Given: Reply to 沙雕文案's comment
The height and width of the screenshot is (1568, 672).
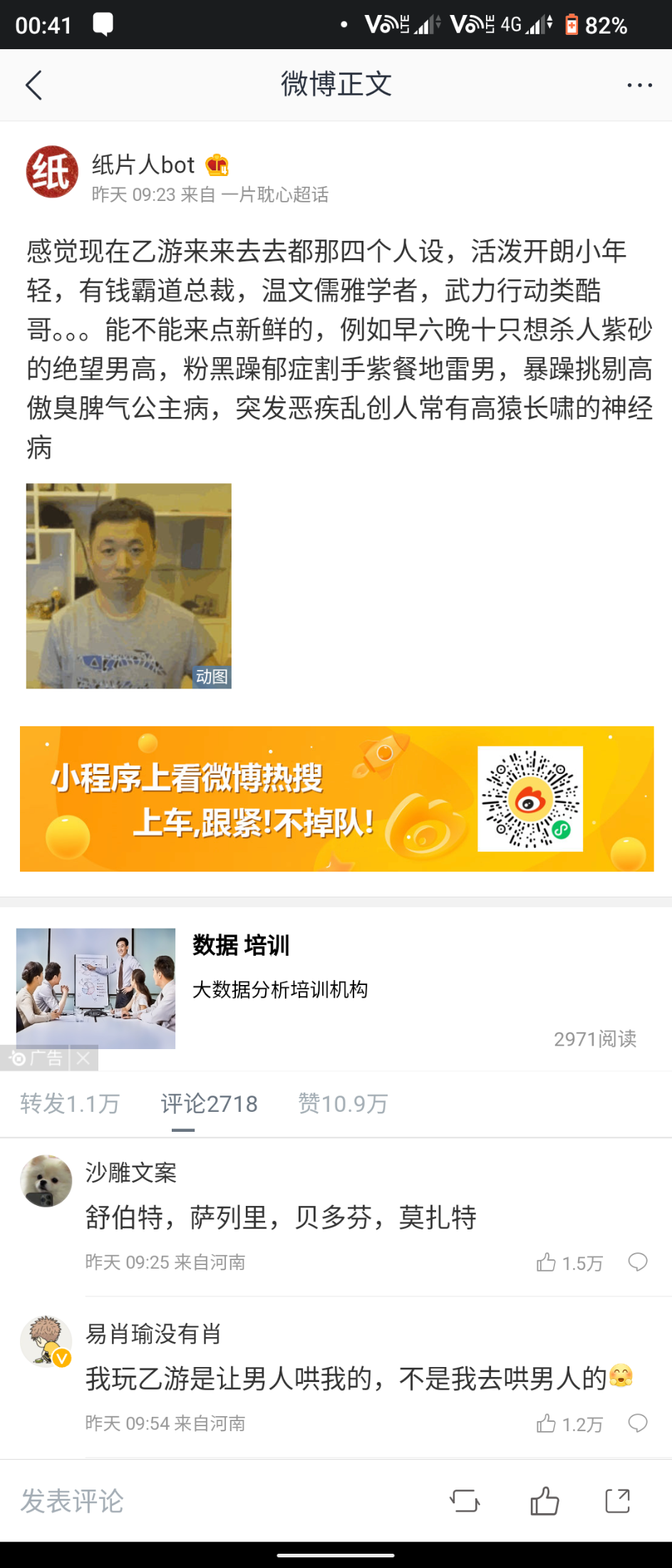Looking at the screenshot, I should click(638, 1262).
